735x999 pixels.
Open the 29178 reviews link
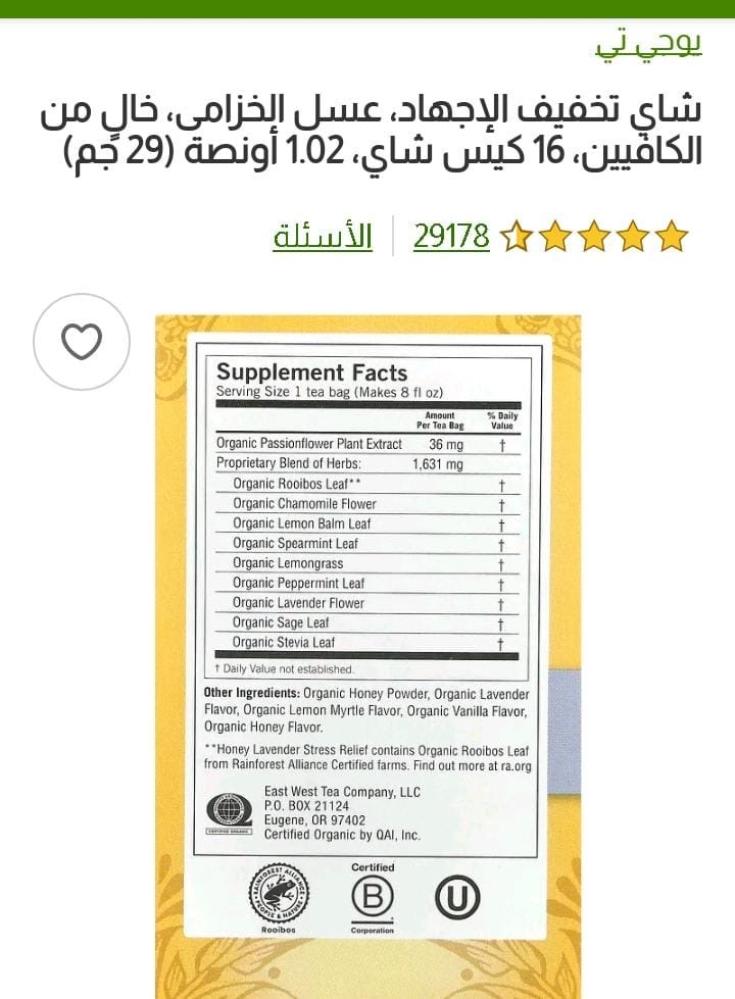tap(451, 236)
